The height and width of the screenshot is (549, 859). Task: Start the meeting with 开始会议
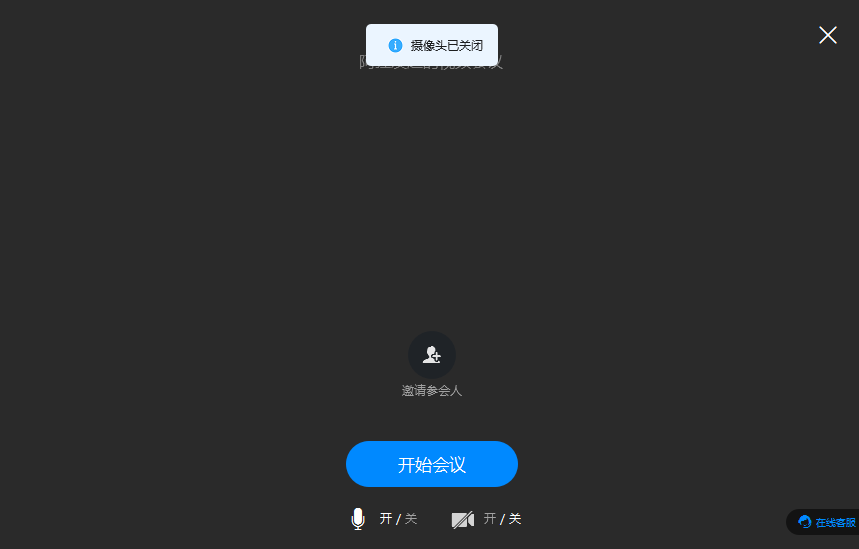coord(432,464)
